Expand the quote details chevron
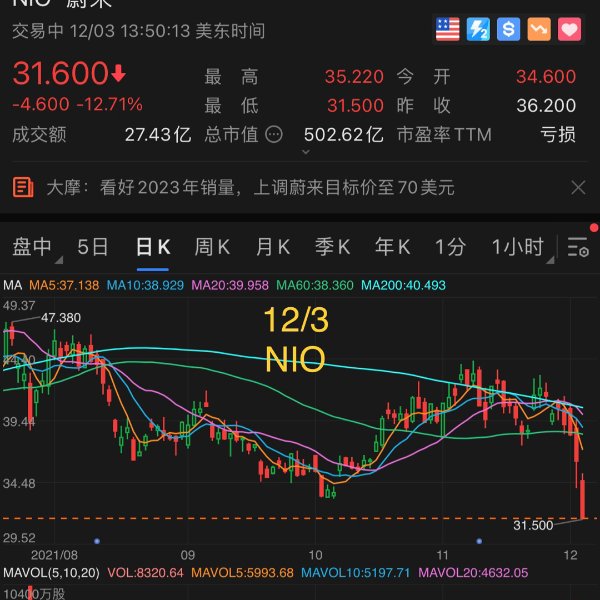 [x=308, y=153]
